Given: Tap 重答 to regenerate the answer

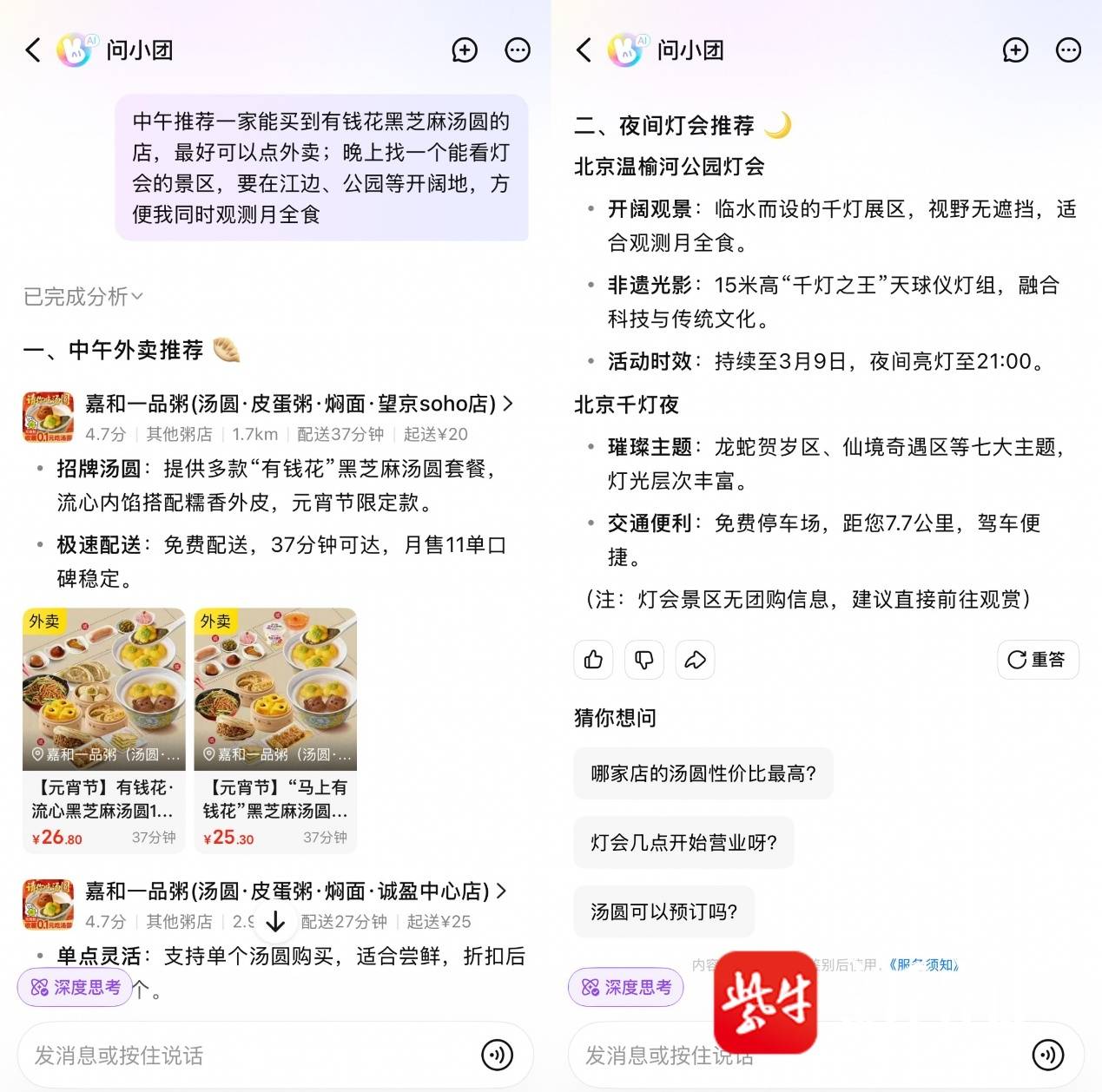Looking at the screenshot, I should pos(1037,660).
